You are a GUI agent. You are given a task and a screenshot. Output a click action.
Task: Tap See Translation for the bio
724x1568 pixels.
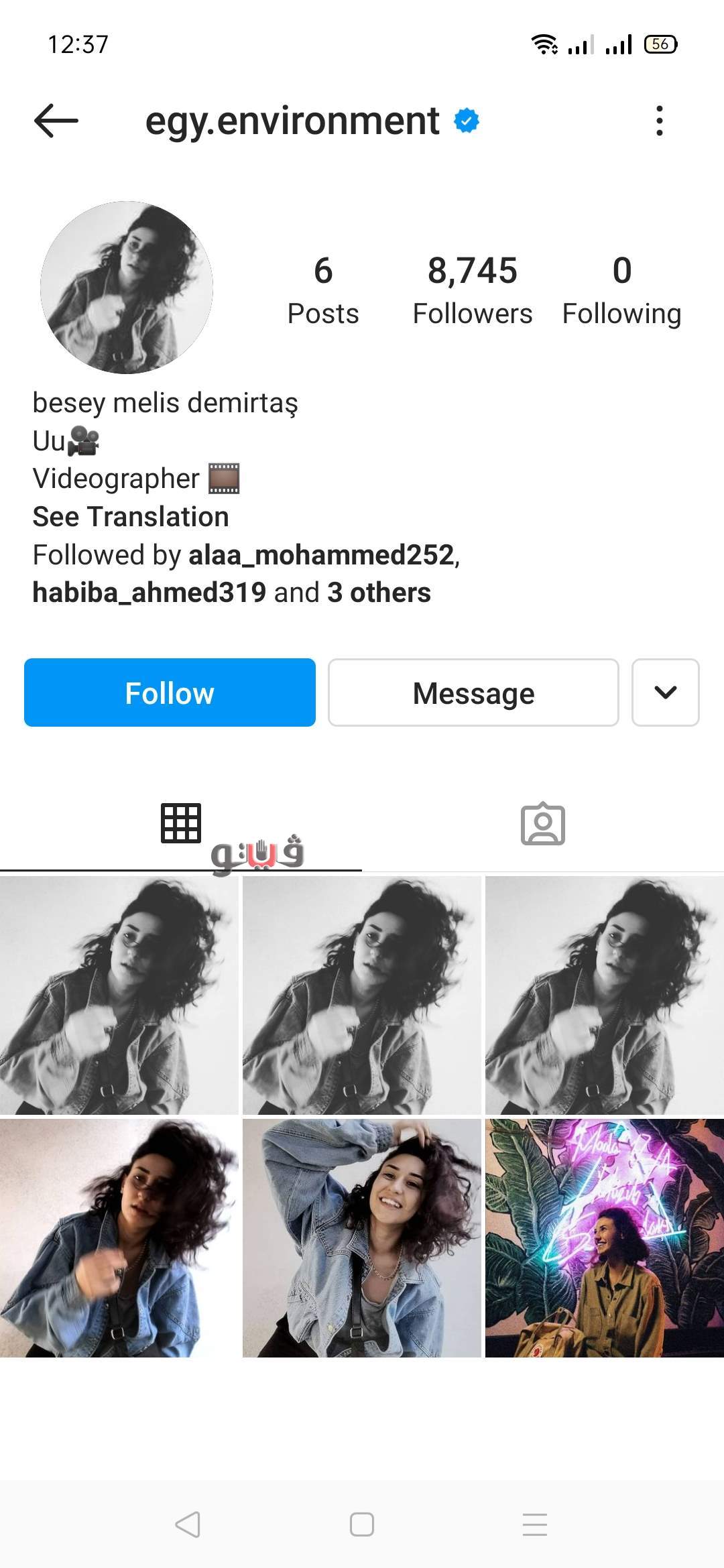point(131,517)
